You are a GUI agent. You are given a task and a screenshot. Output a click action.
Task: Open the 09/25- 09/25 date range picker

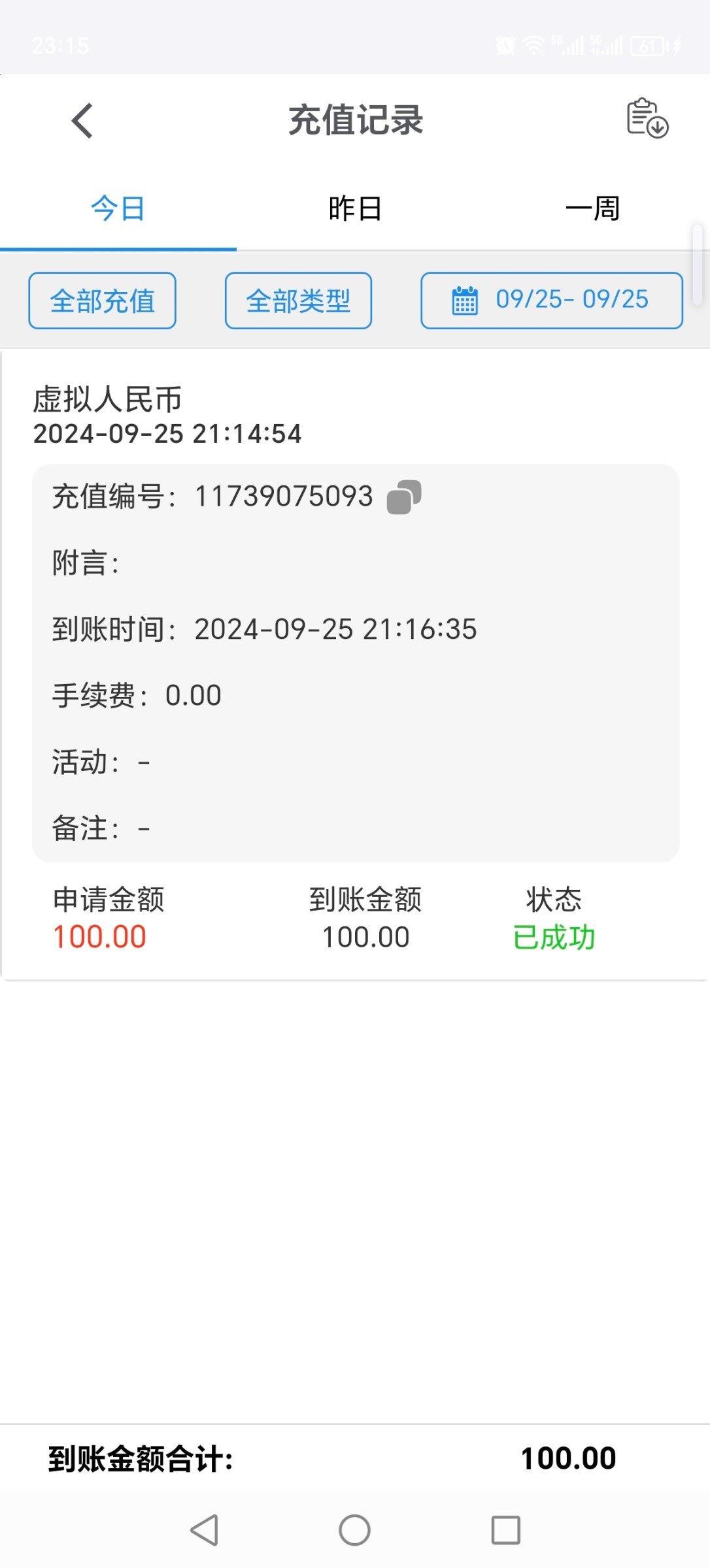click(552, 301)
